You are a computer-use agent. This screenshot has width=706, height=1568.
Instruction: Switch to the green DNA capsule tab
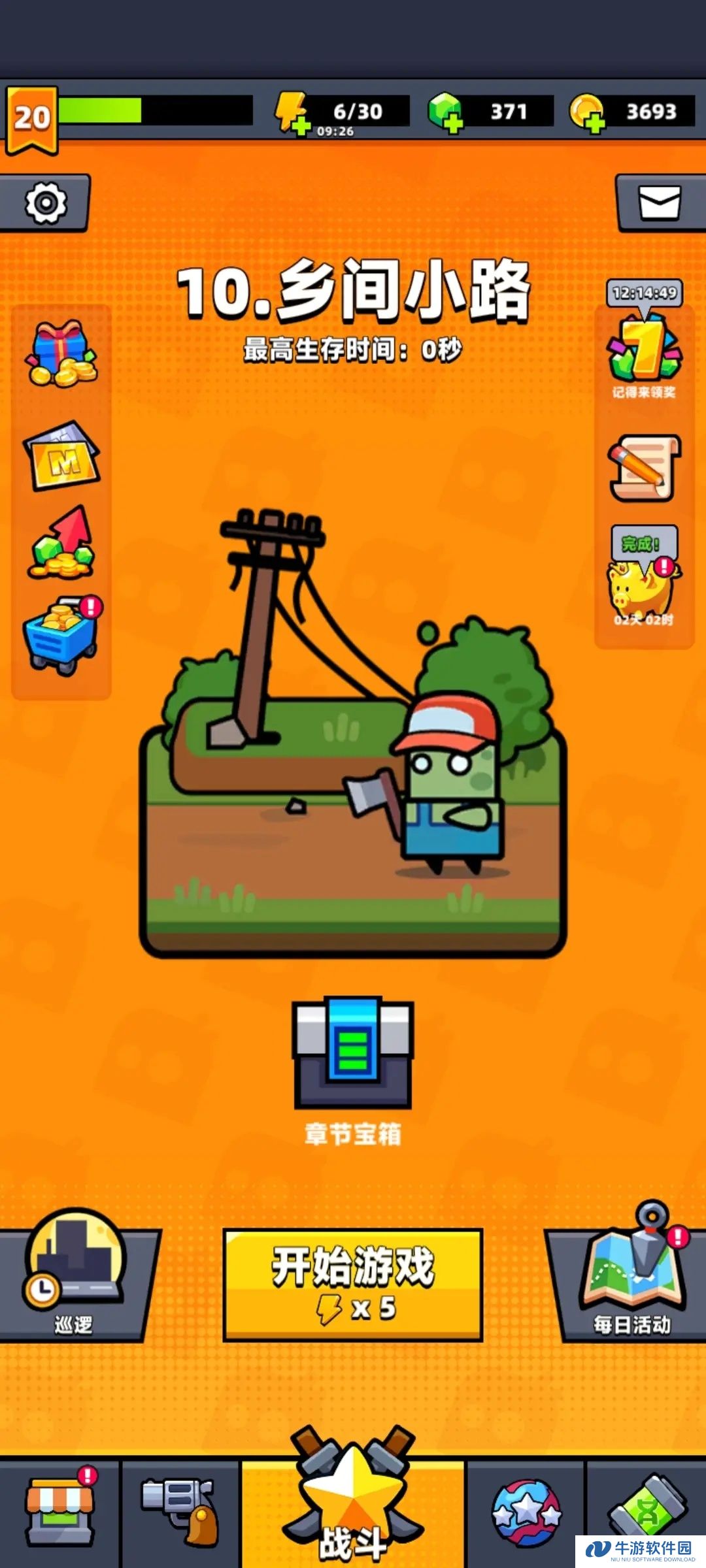(646, 1503)
